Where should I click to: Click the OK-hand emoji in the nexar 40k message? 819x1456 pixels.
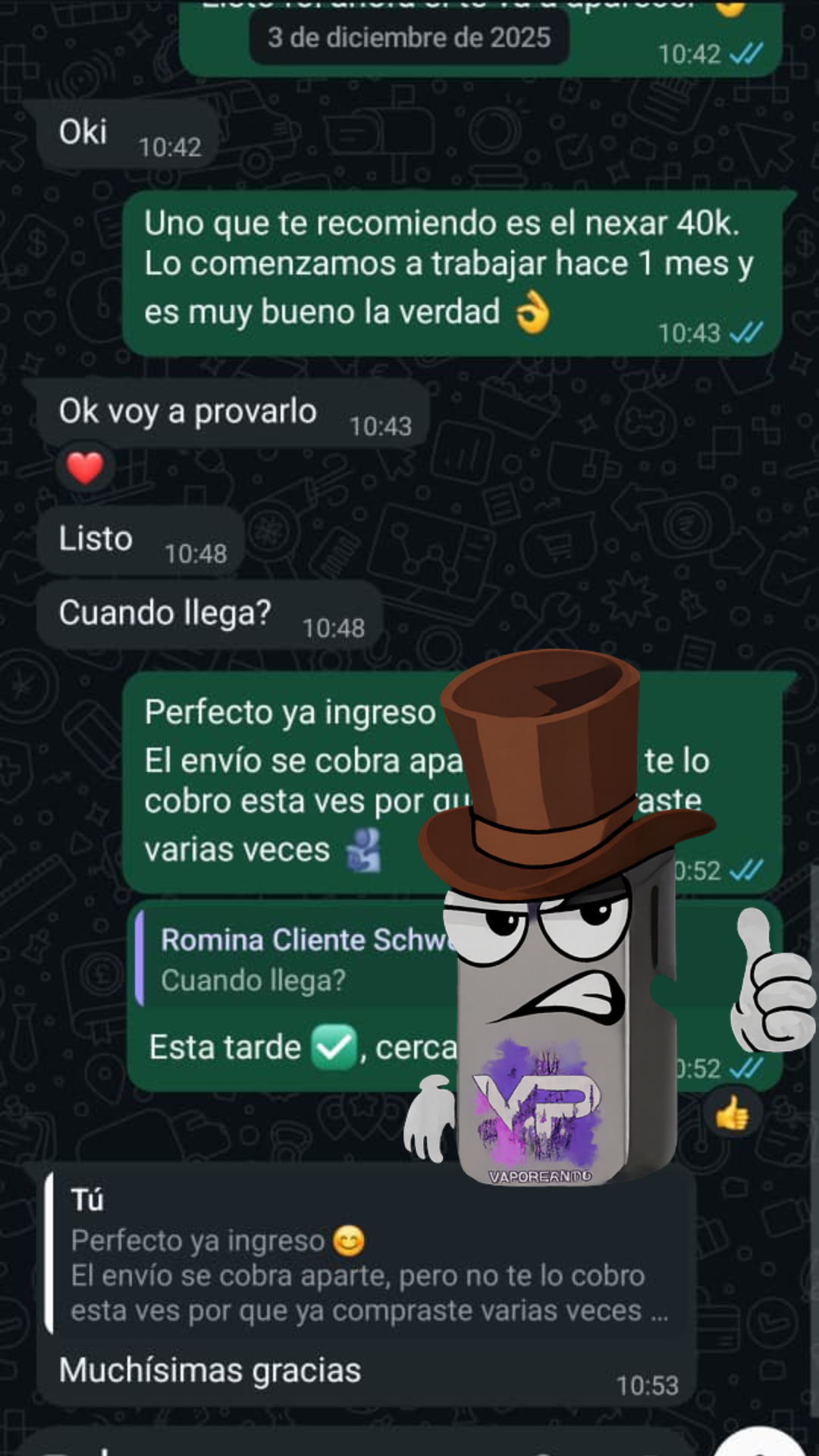point(532,309)
